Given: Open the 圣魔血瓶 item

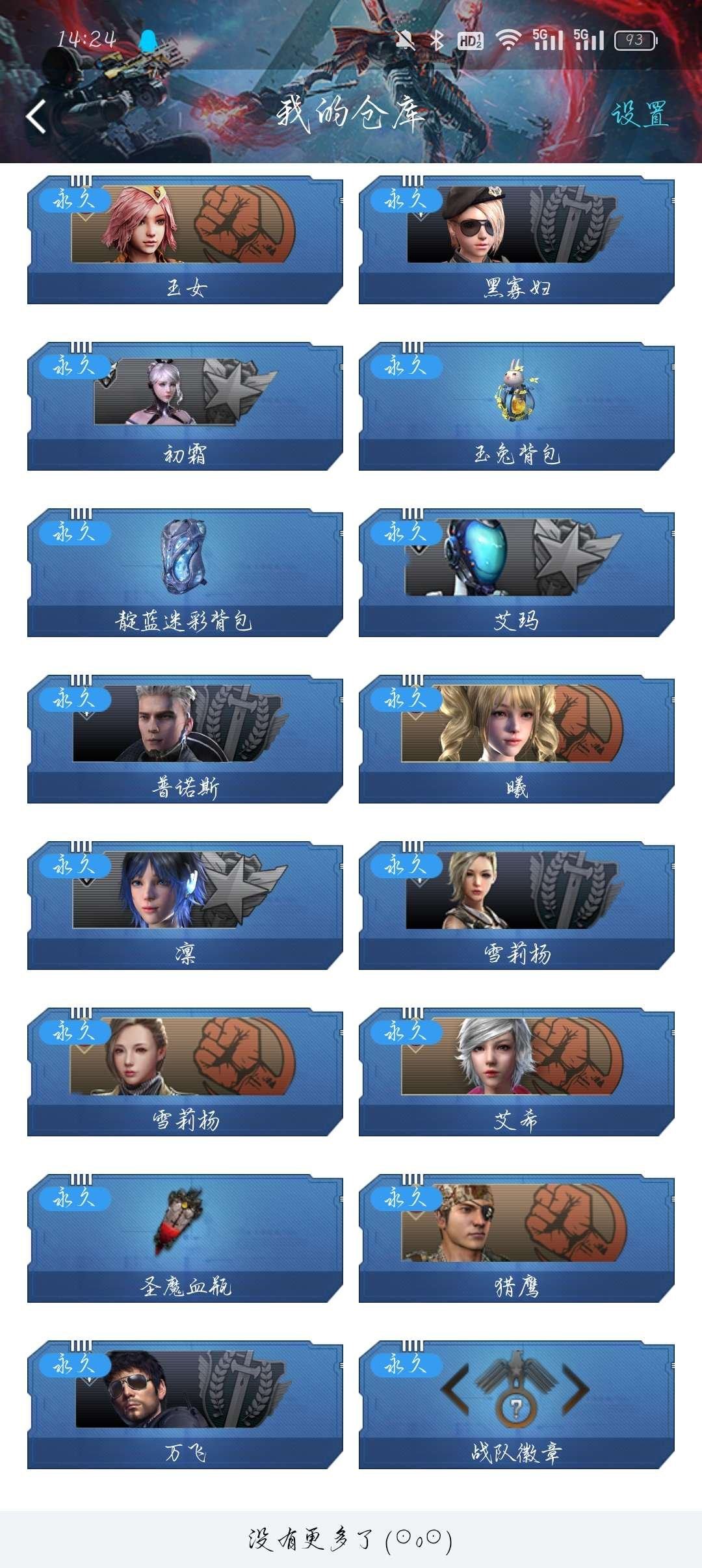Looking at the screenshot, I should pyautogui.click(x=185, y=1238).
